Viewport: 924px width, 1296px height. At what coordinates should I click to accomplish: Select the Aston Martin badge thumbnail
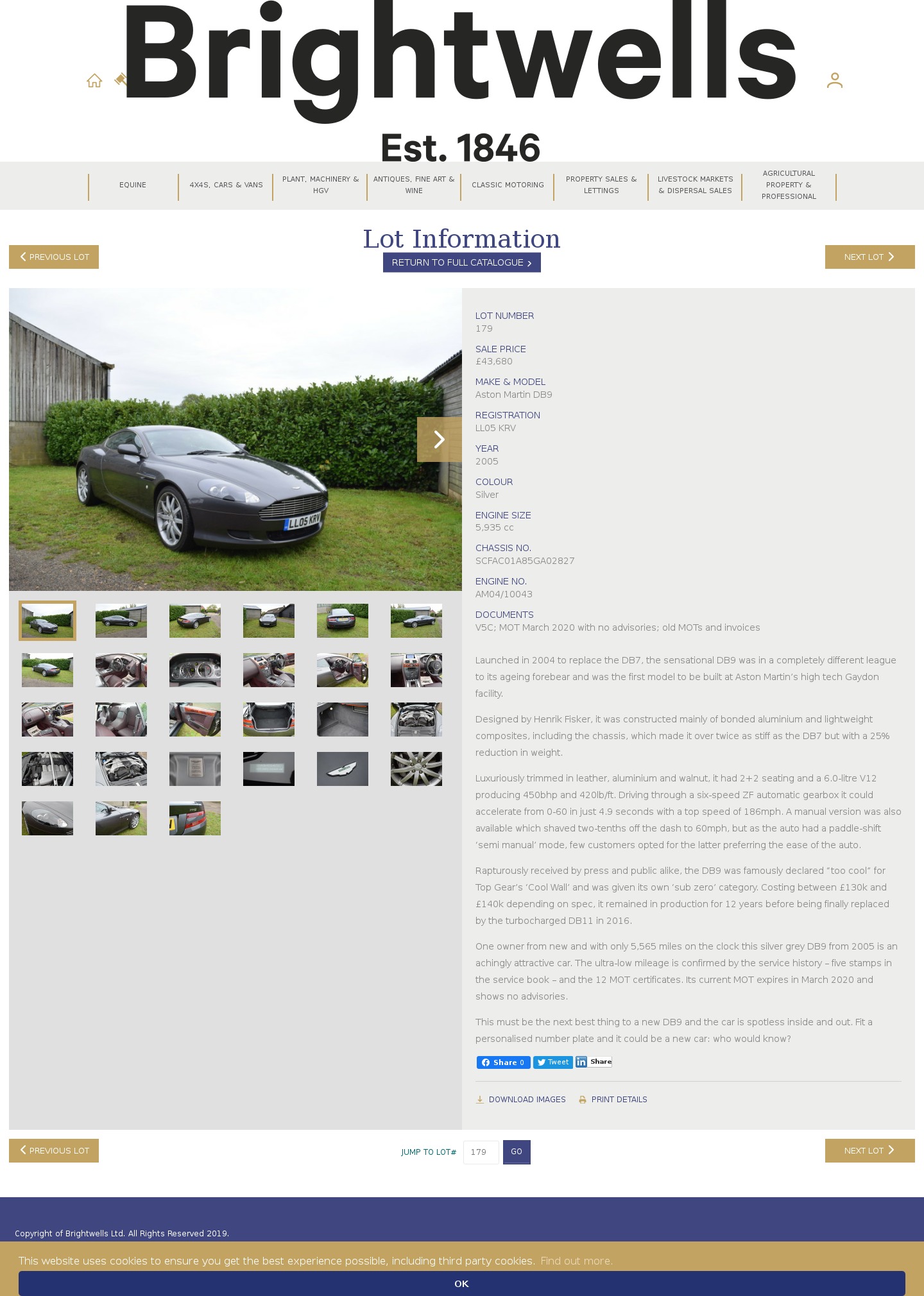click(x=343, y=769)
